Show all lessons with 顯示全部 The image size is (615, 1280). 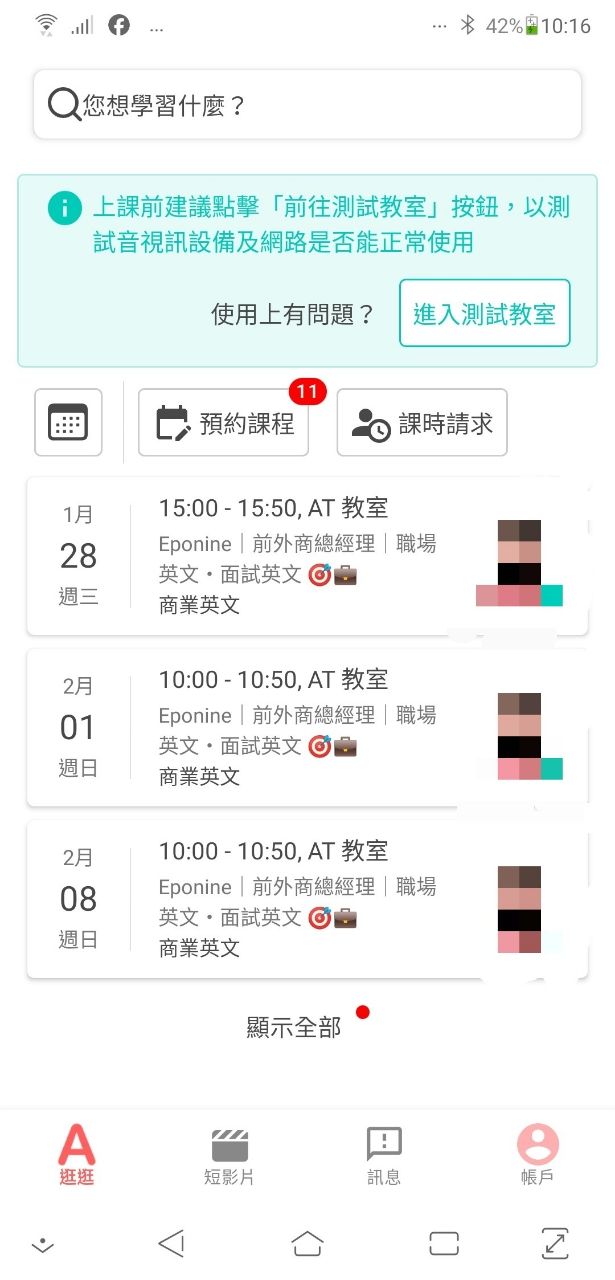click(294, 1027)
